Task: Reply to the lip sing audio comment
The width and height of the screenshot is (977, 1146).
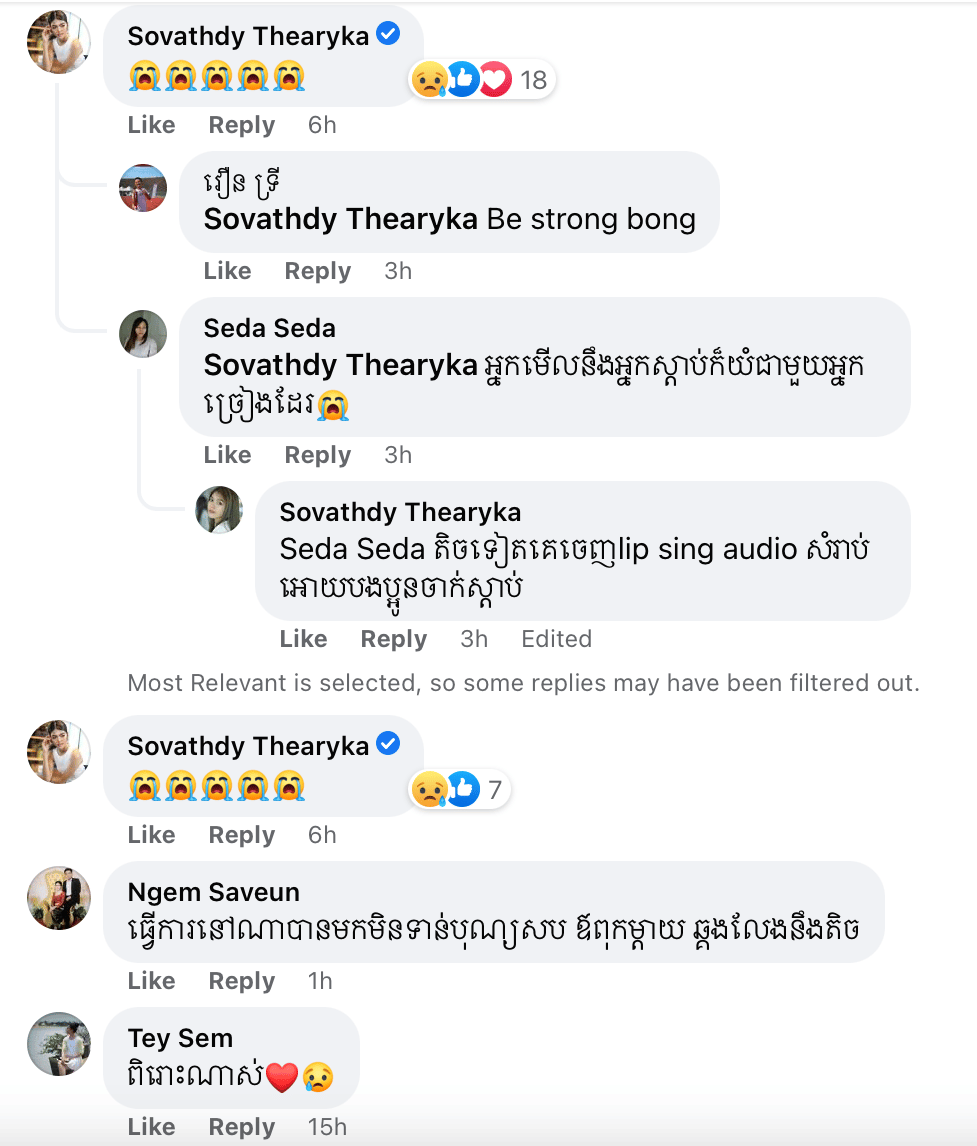Action: [x=393, y=639]
